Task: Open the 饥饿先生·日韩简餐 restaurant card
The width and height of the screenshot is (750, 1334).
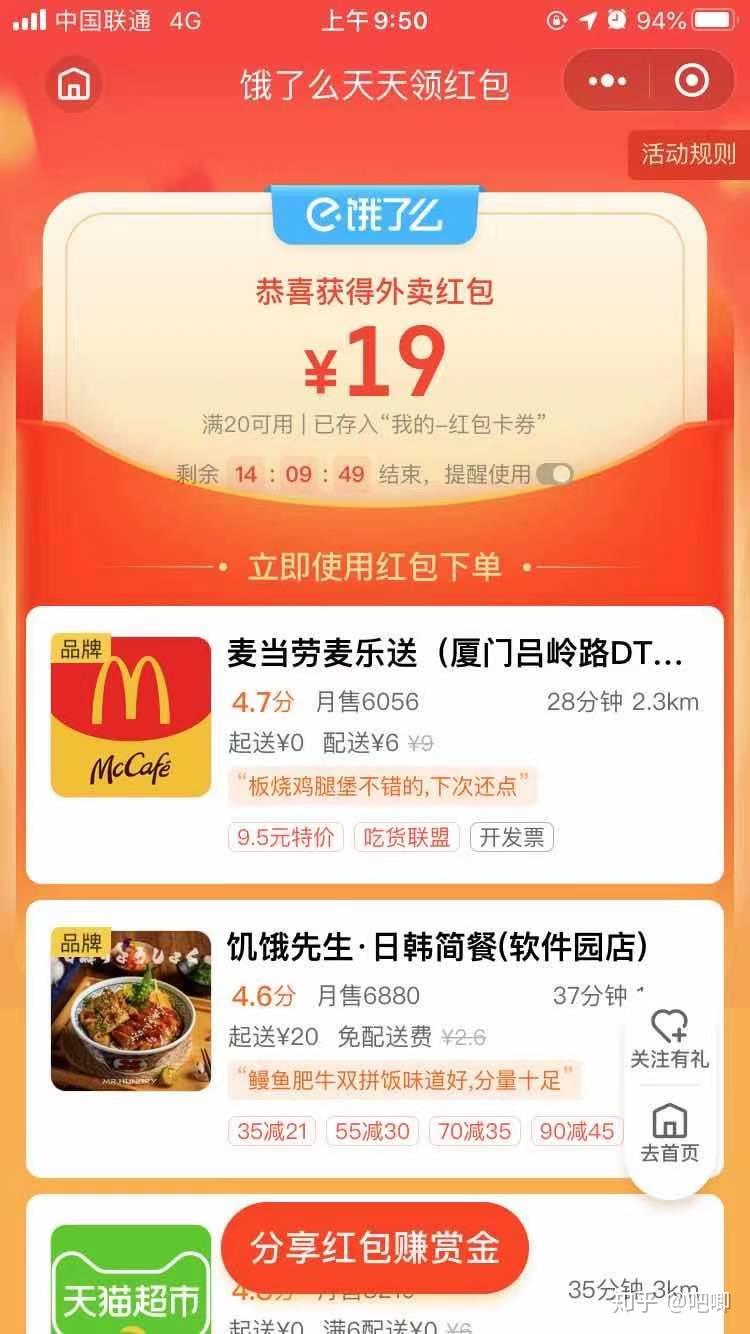Action: tap(375, 1038)
